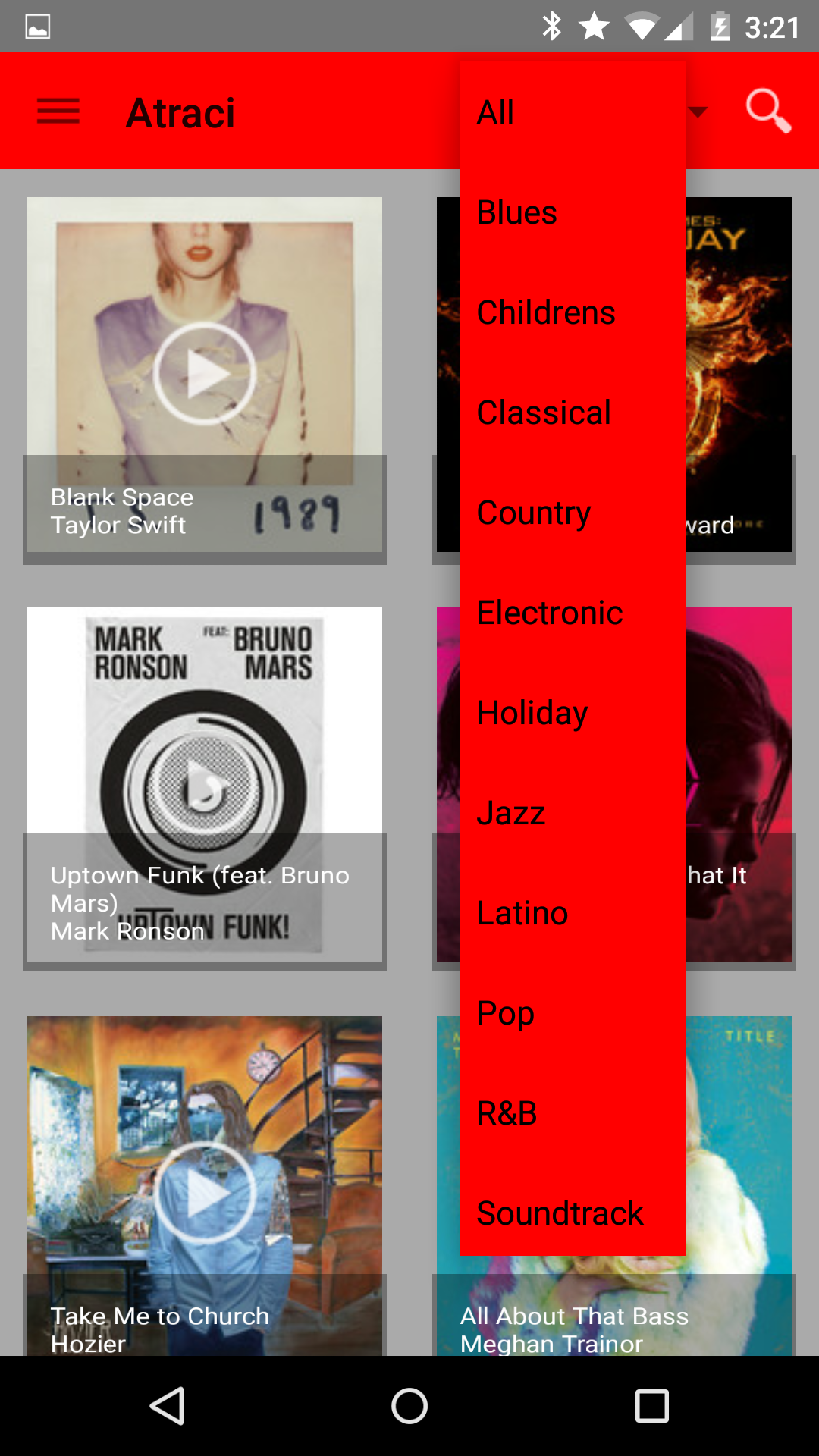Open the search icon
Viewport: 819px width, 1456px height.
(x=767, y=111)
